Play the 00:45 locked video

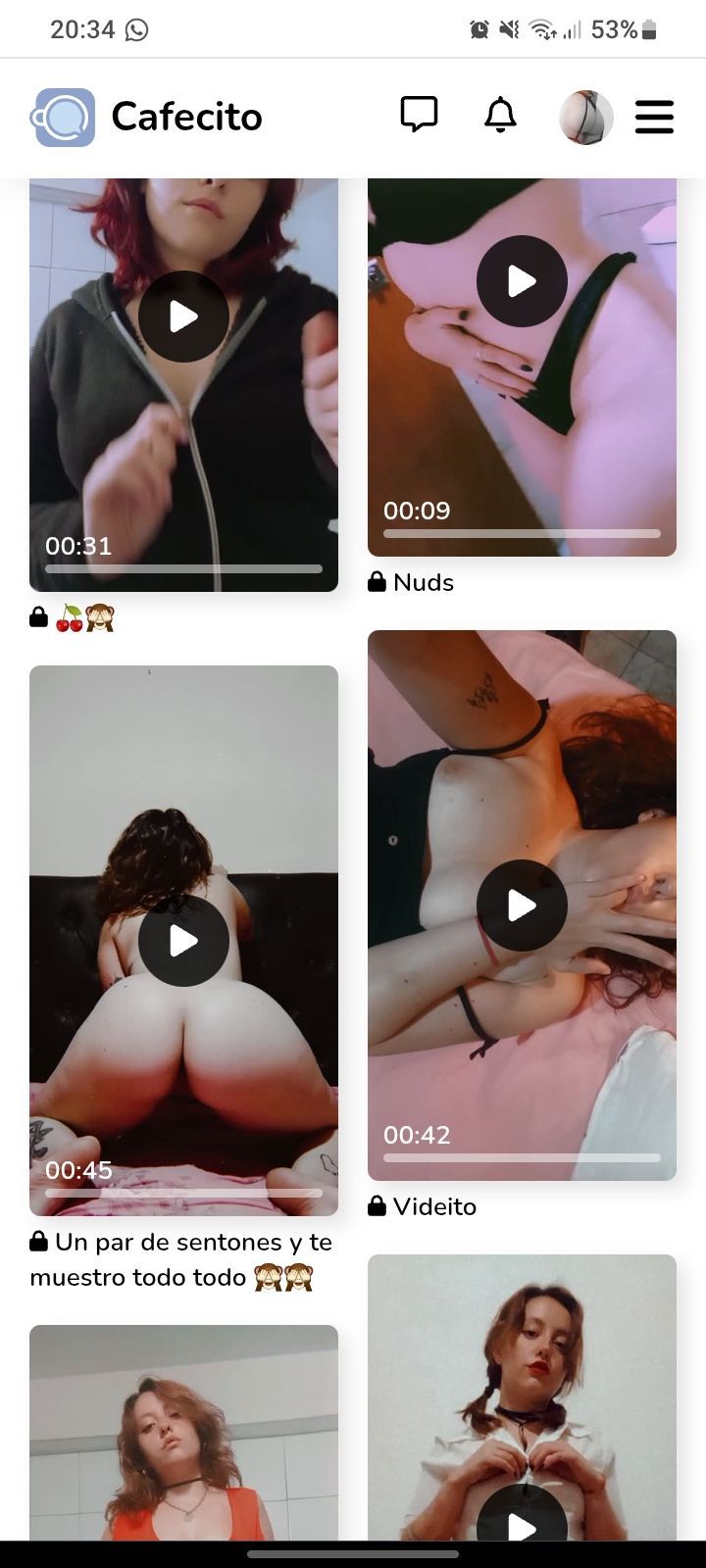[183, 941]
